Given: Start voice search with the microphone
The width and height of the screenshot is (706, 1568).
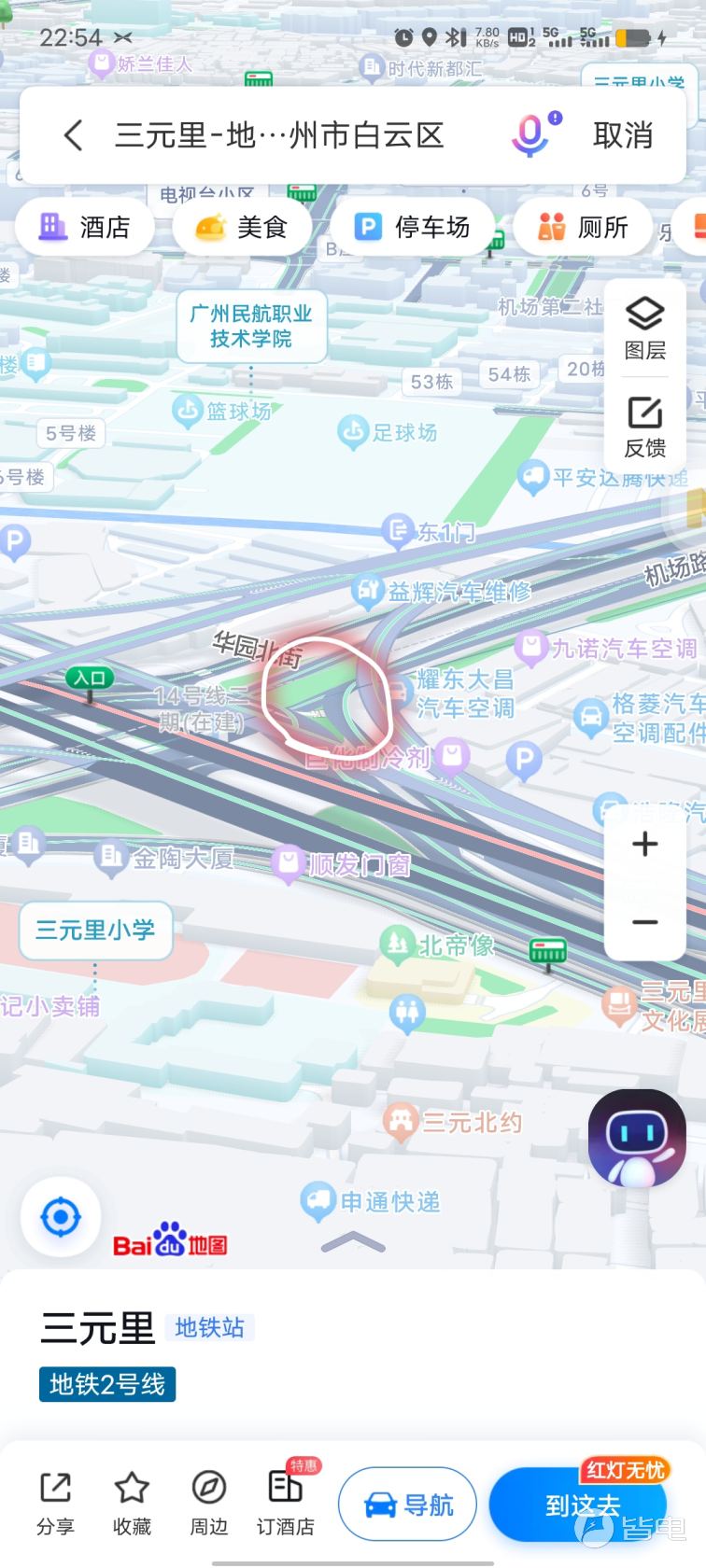Looking at the screenshot, I should tap(532, 135).
